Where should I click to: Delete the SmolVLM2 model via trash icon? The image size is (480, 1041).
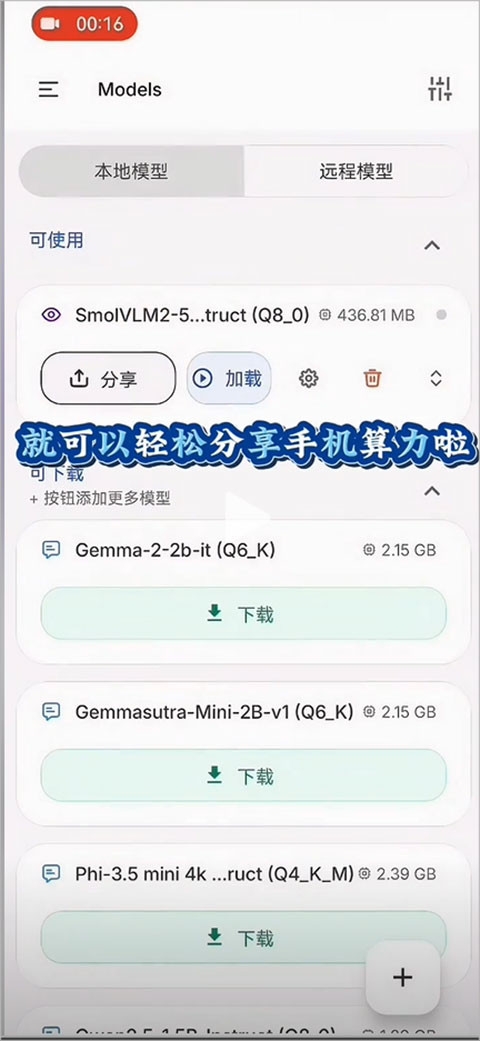pos(372,378)
